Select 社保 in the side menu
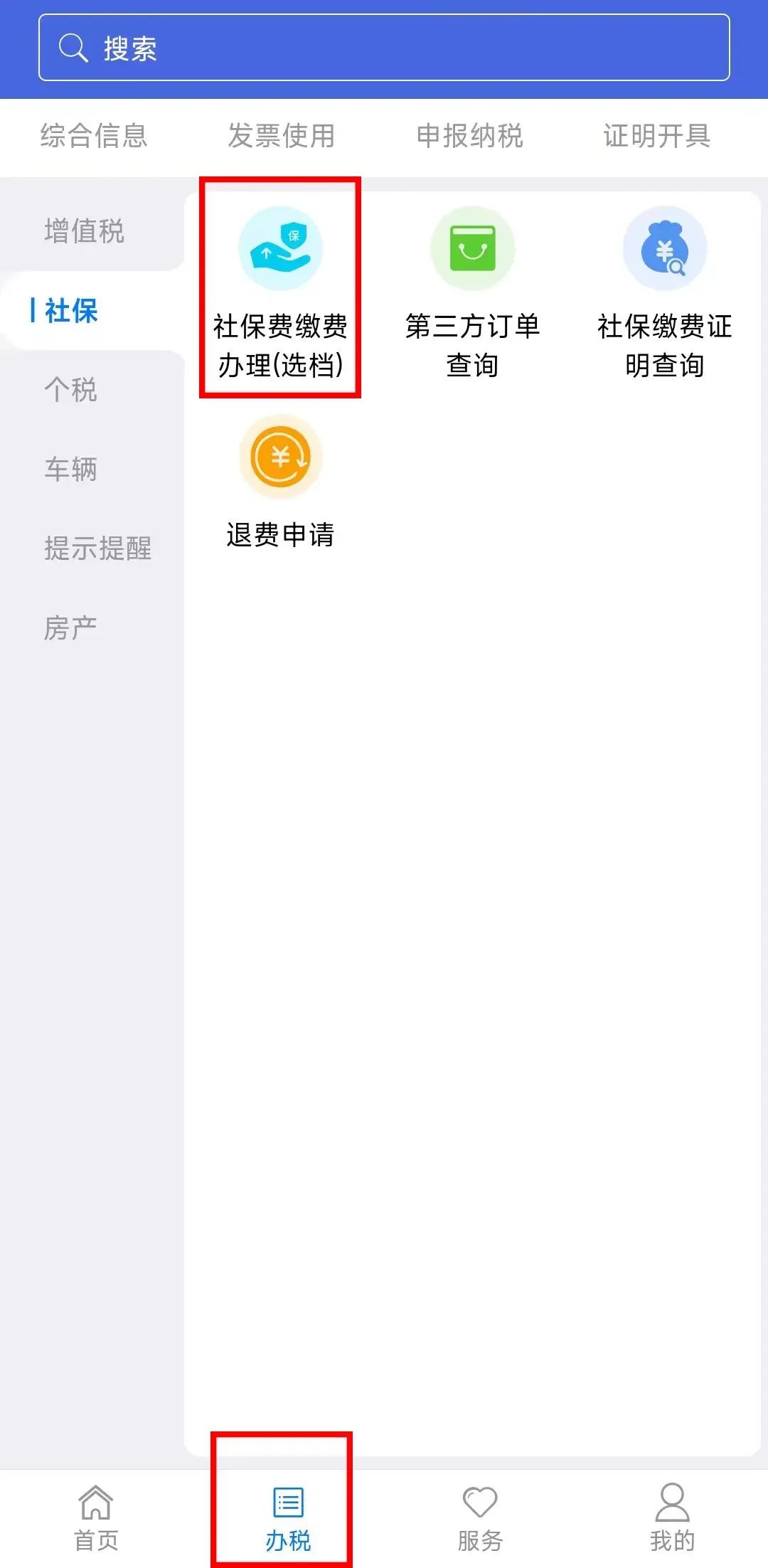 tap(71, 311)
